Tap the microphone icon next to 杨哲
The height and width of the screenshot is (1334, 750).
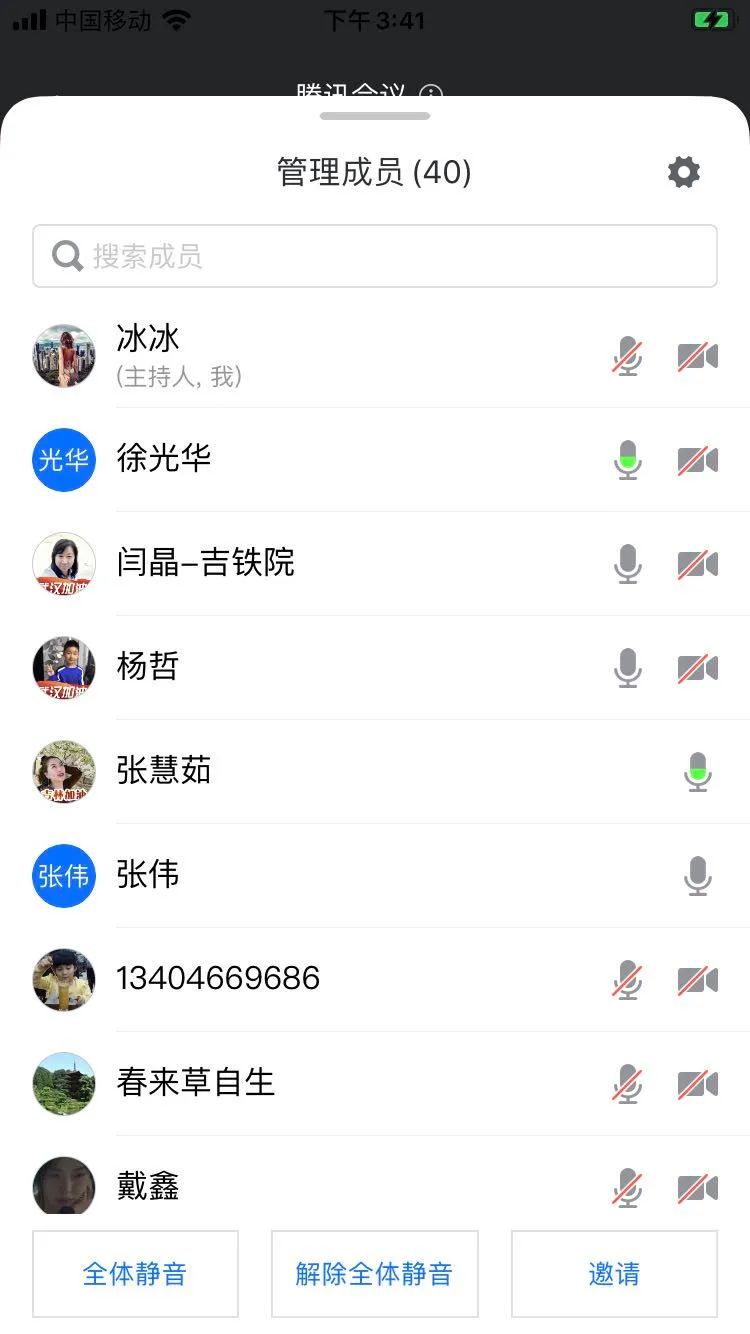click(x=627, y=668)
